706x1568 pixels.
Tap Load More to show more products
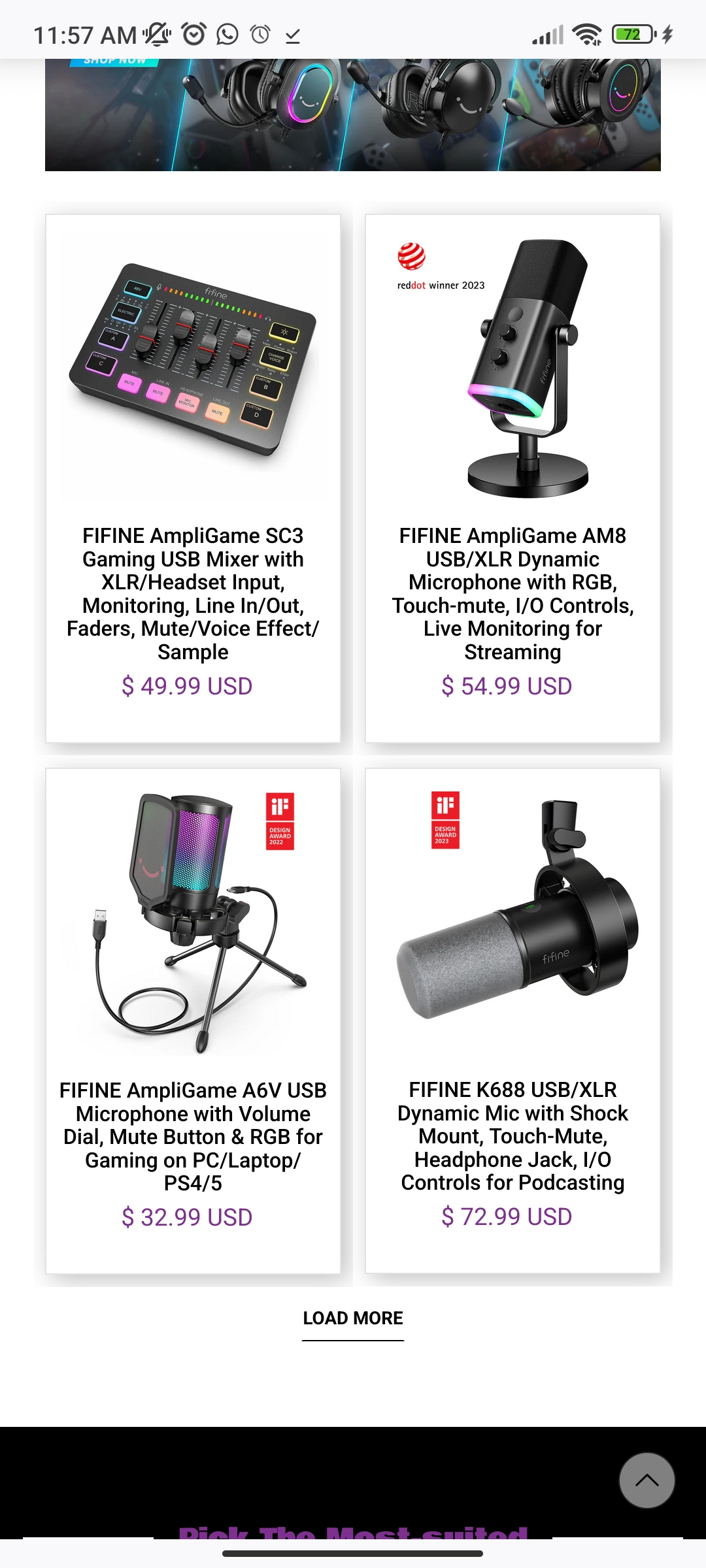click(353, 1318)
